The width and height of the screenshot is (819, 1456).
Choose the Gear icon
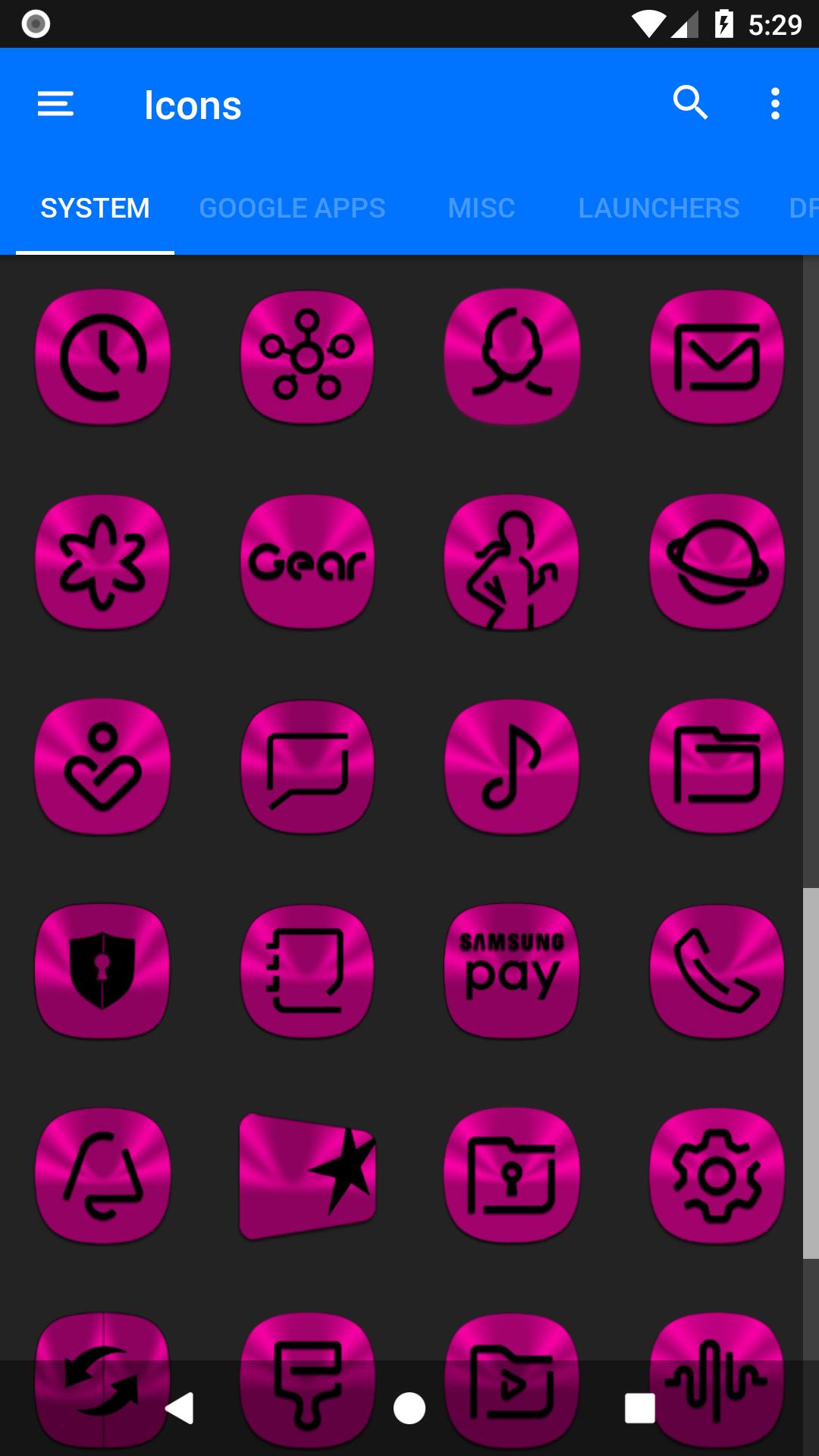[308, 561]
